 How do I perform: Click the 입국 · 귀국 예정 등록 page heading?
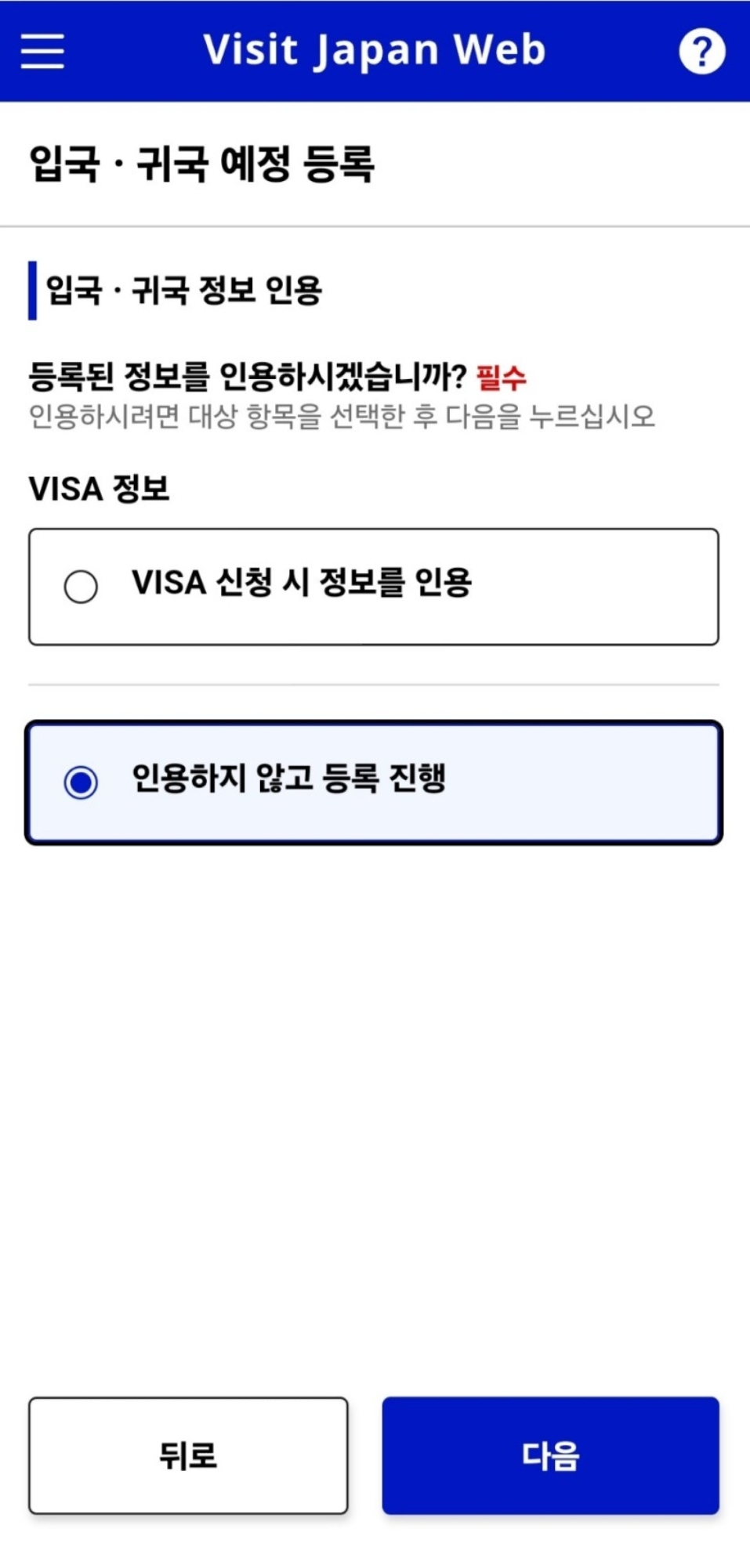pos(203,161)
